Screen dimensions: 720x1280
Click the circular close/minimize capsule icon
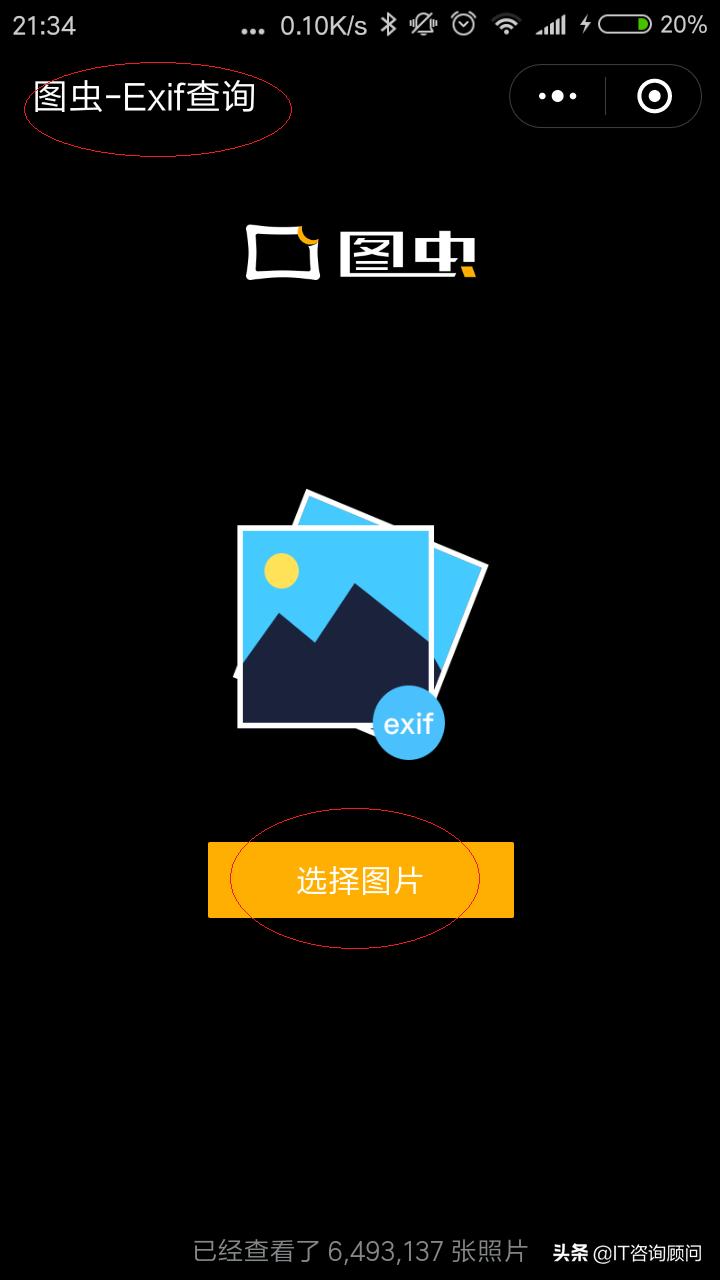[x=655, y=95]
